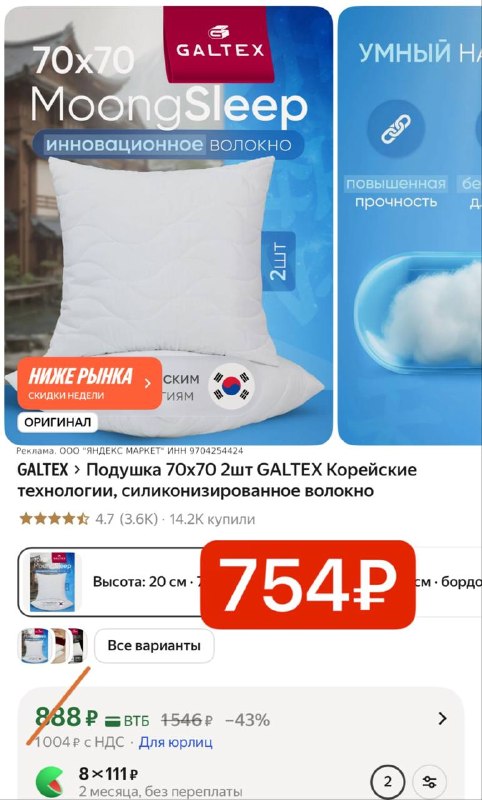Open the GALTEX brand link
The height and width of the screenshot is (800, 482).
point(42,469)
